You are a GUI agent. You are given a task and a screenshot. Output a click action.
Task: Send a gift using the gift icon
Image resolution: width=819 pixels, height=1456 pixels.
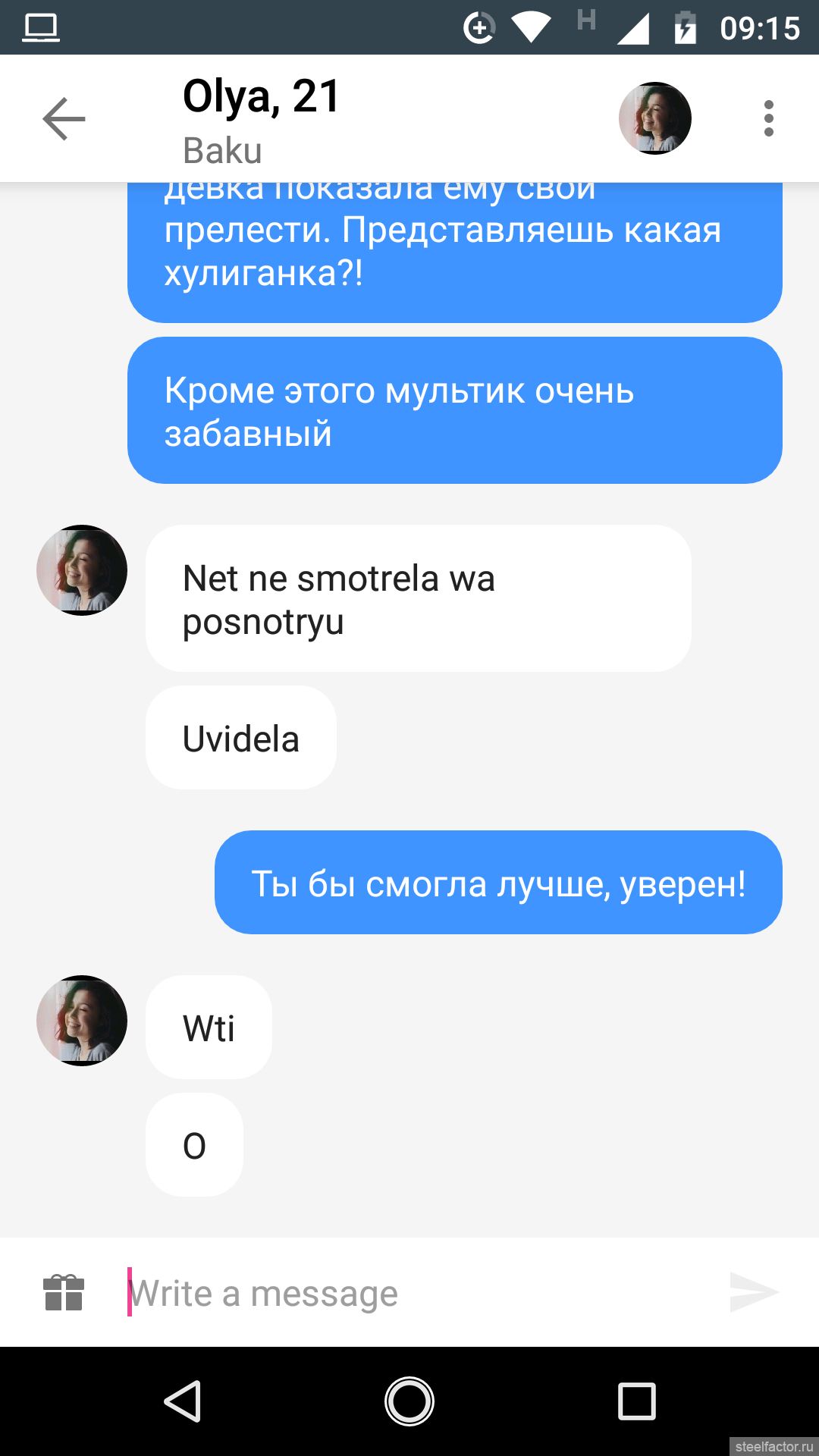(x=64, y=1292)
